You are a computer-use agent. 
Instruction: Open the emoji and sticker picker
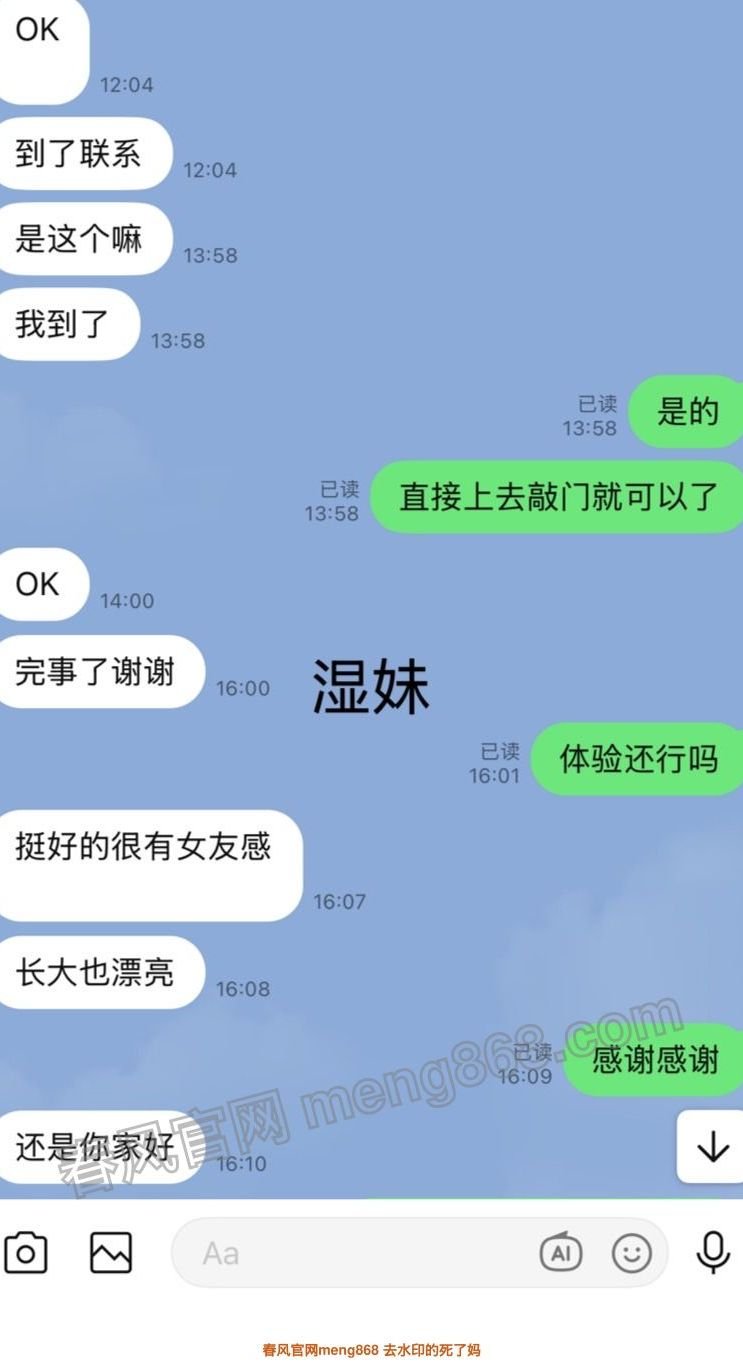pos(632,1252)
